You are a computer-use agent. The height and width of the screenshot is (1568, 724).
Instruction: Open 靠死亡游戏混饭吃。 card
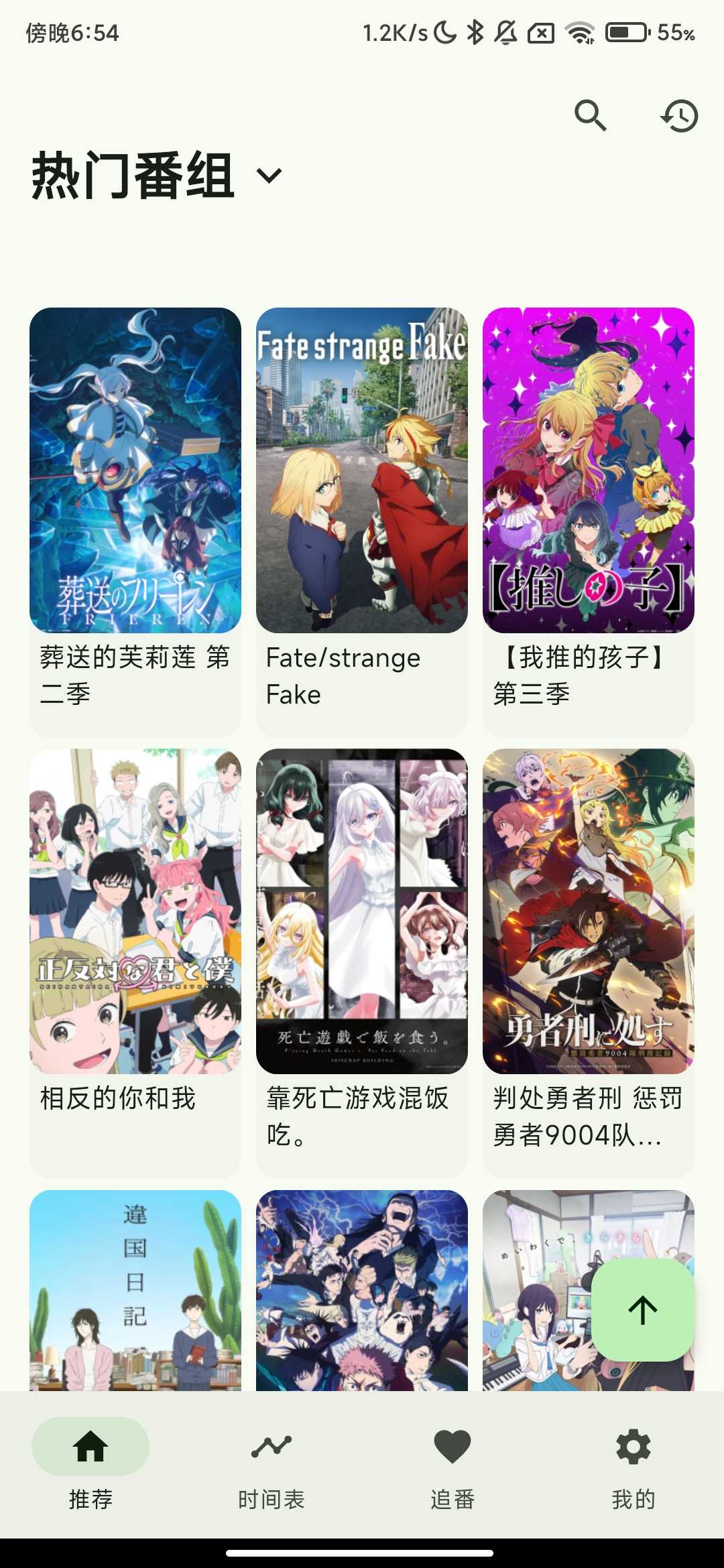[x=361, y=945]
